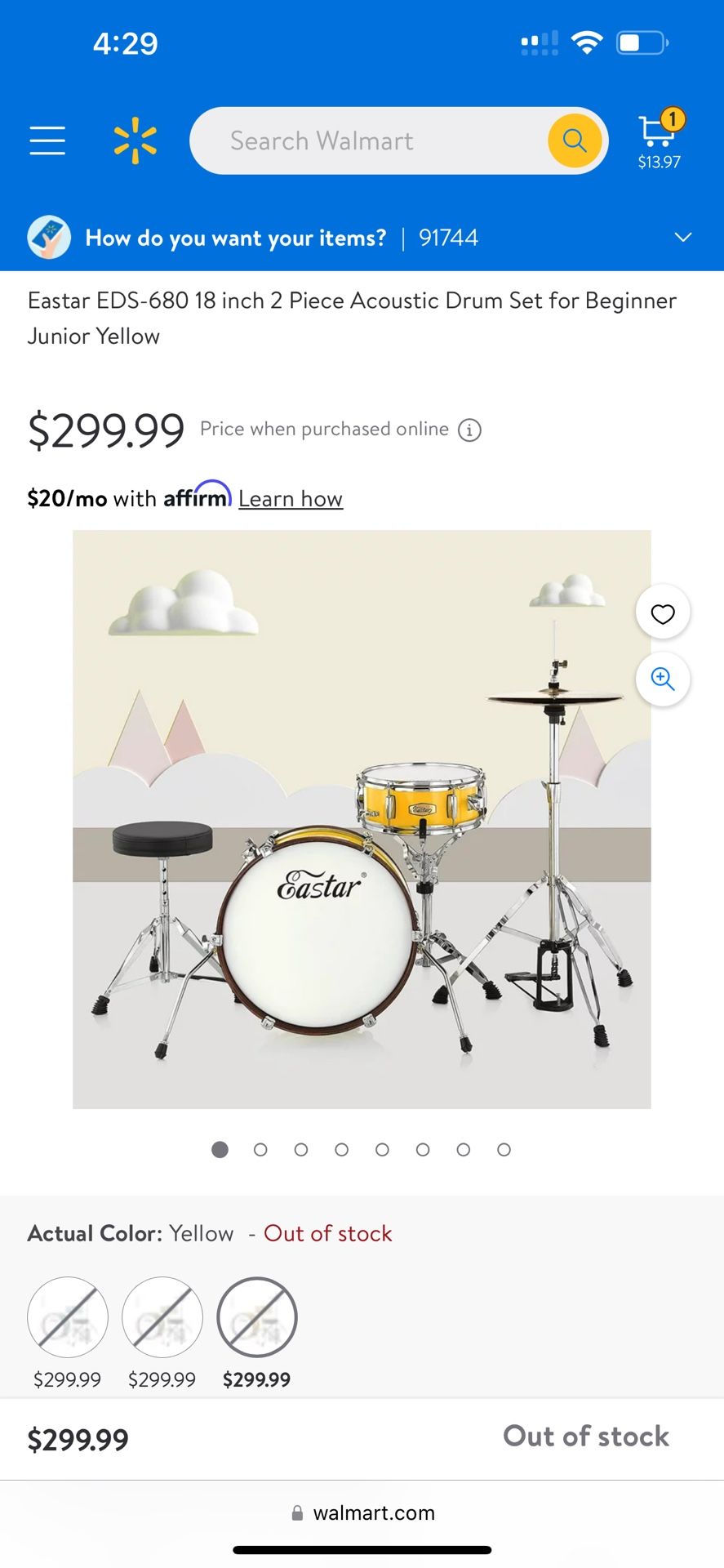Open the hamburger menu
Screen dimensions: 724x1568
point(47,140)
